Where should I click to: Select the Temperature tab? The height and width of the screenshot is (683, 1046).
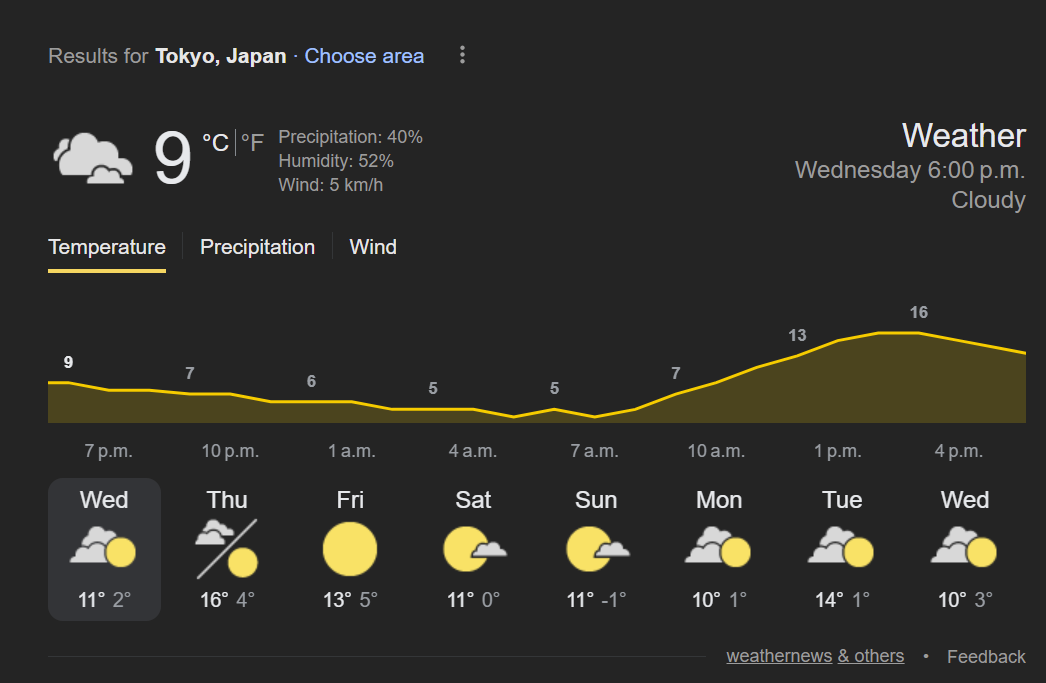click(107, 247)
